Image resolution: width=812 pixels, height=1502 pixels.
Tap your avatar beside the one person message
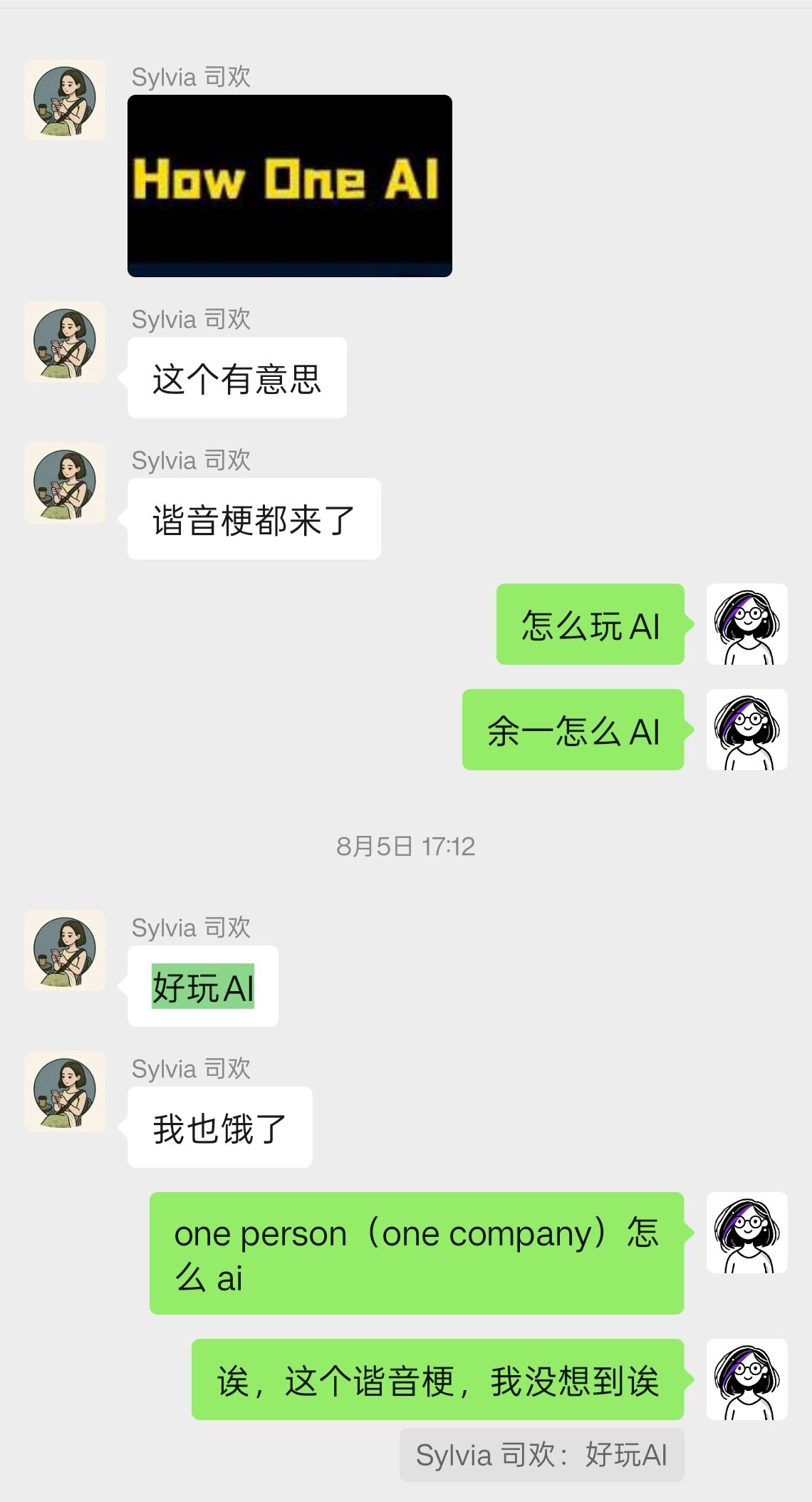click(746, 1233)
